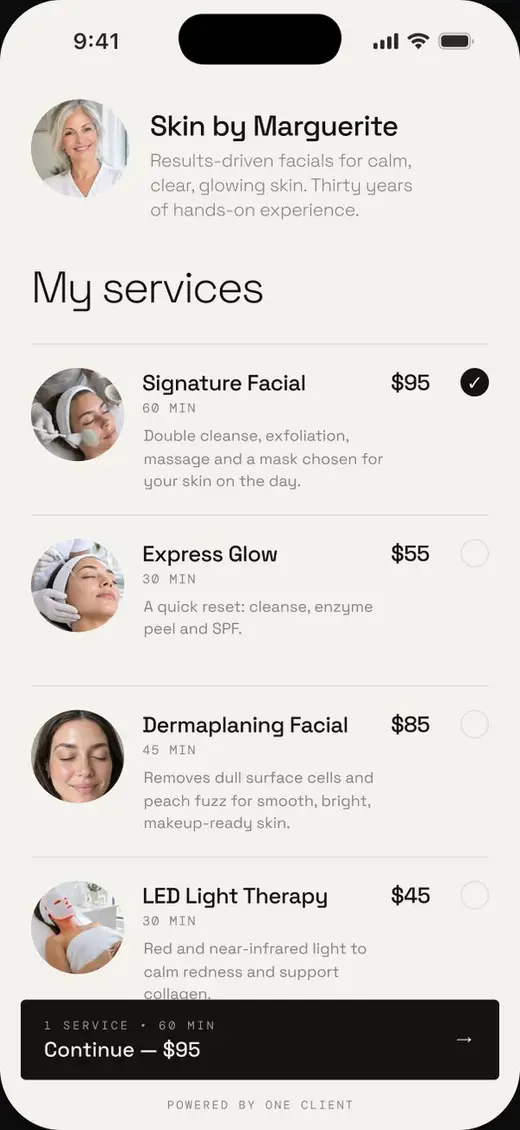Continue to booking for $95
This screenshot has width=520, height=1130.
[x=260, y=1039]
